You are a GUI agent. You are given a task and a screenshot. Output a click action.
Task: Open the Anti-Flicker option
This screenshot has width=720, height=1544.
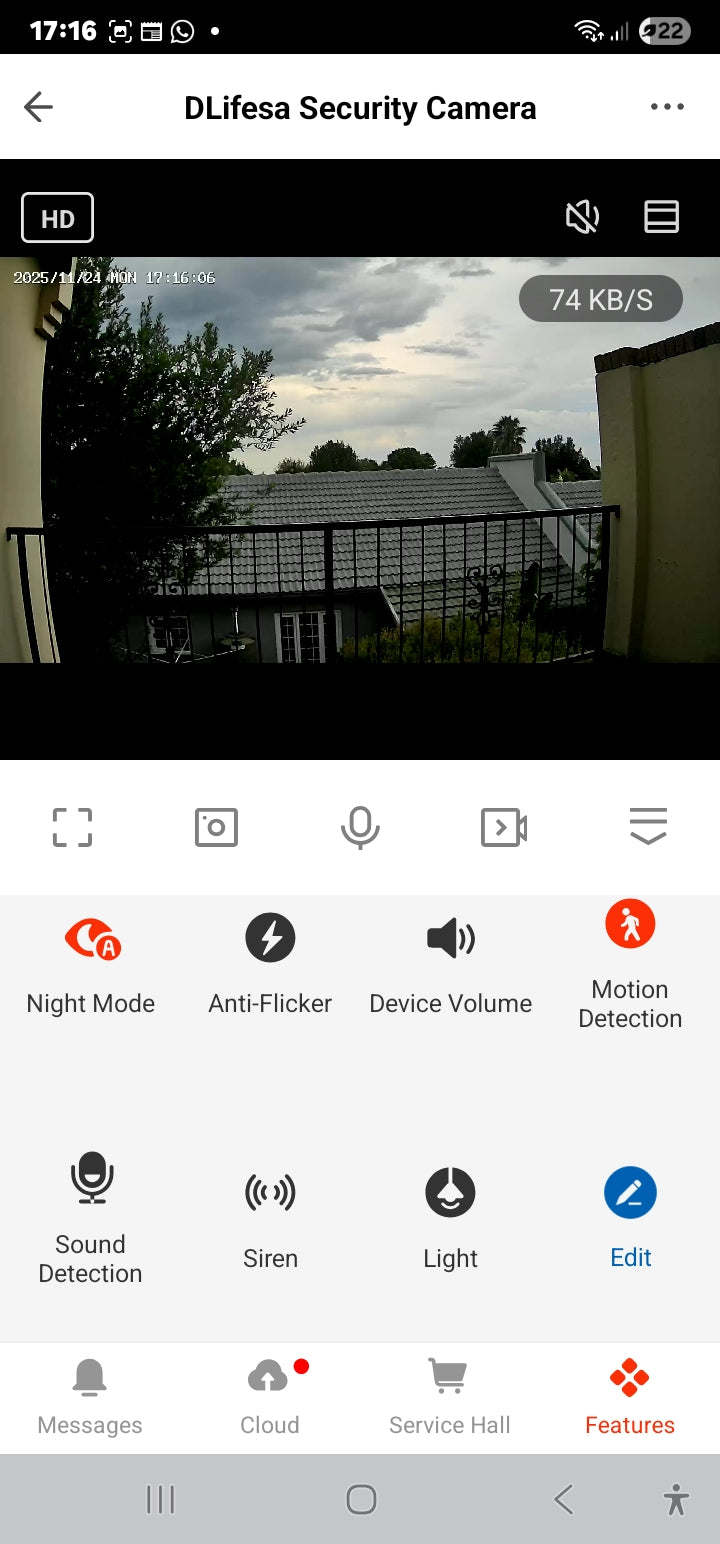[x=270, y=958]
